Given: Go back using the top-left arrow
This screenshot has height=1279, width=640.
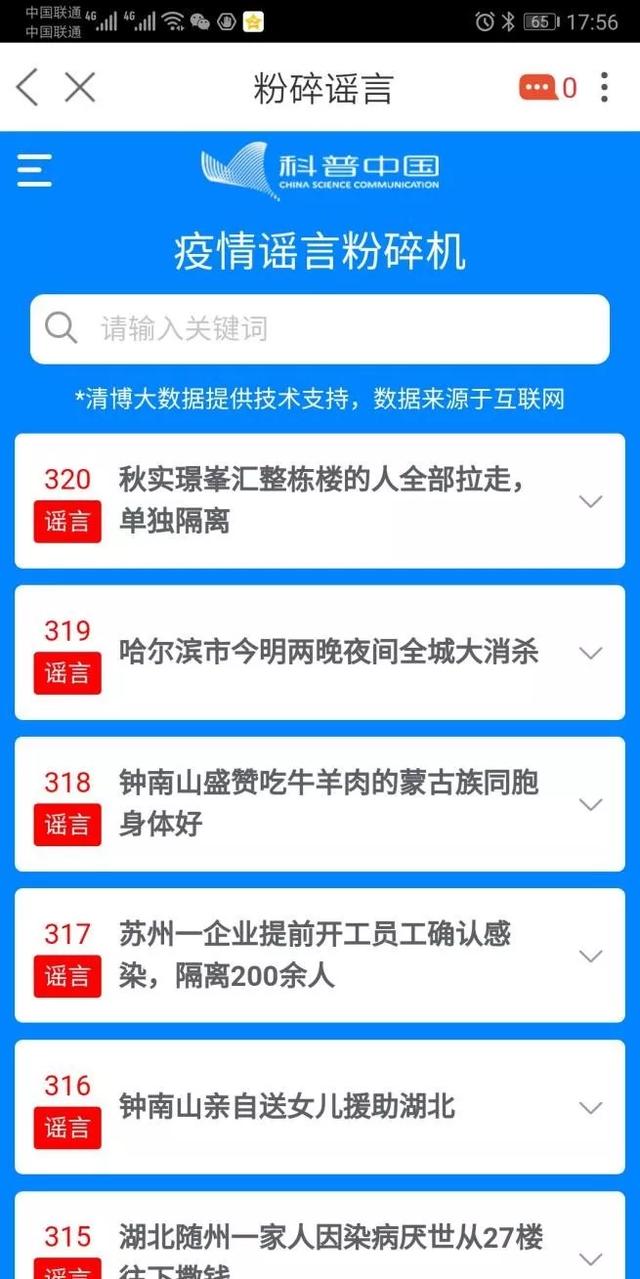Looking at the screenshot, I should click(x=28, y=88).
